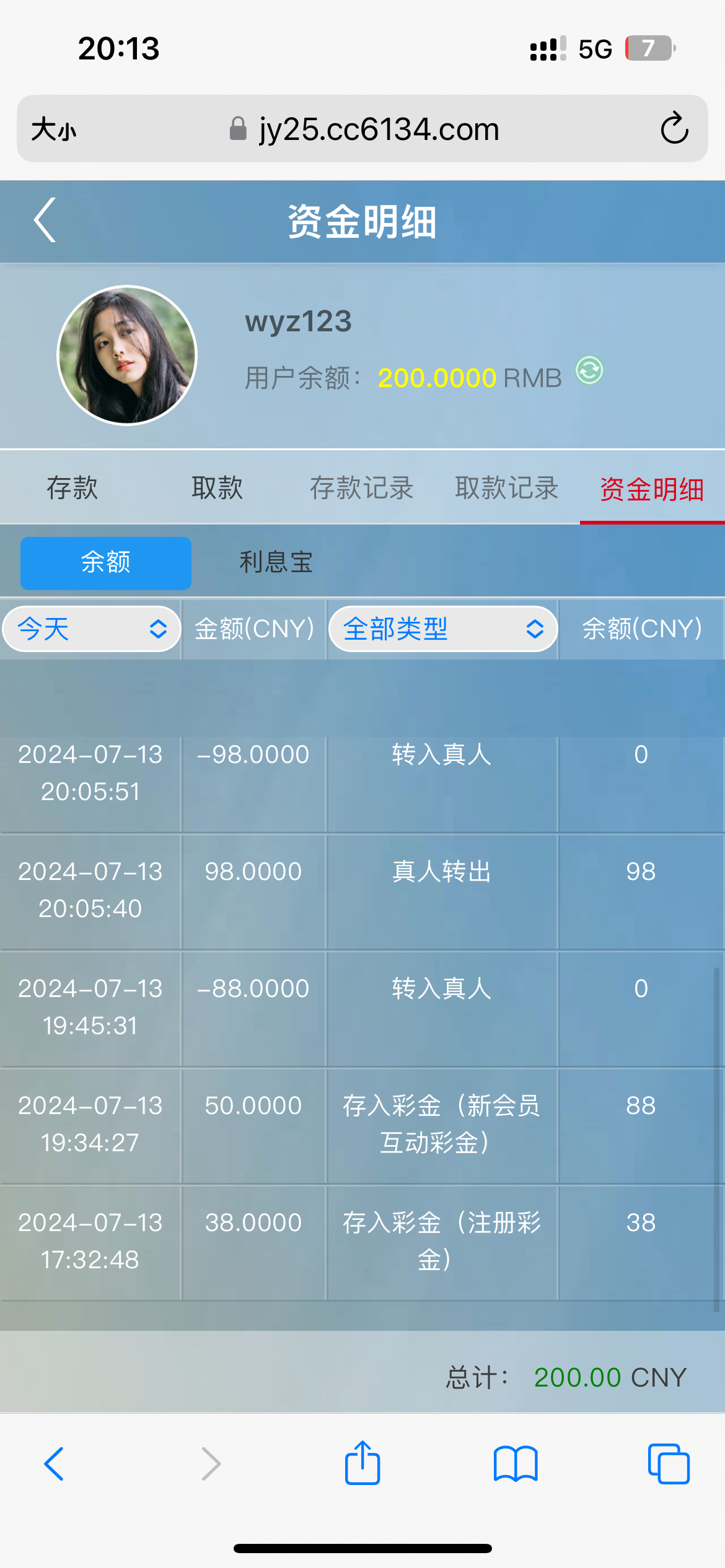Viewport: 725px width, 1568px height.
Task: Open the 大小 page settings menu
Action: [x=54, y=130]
